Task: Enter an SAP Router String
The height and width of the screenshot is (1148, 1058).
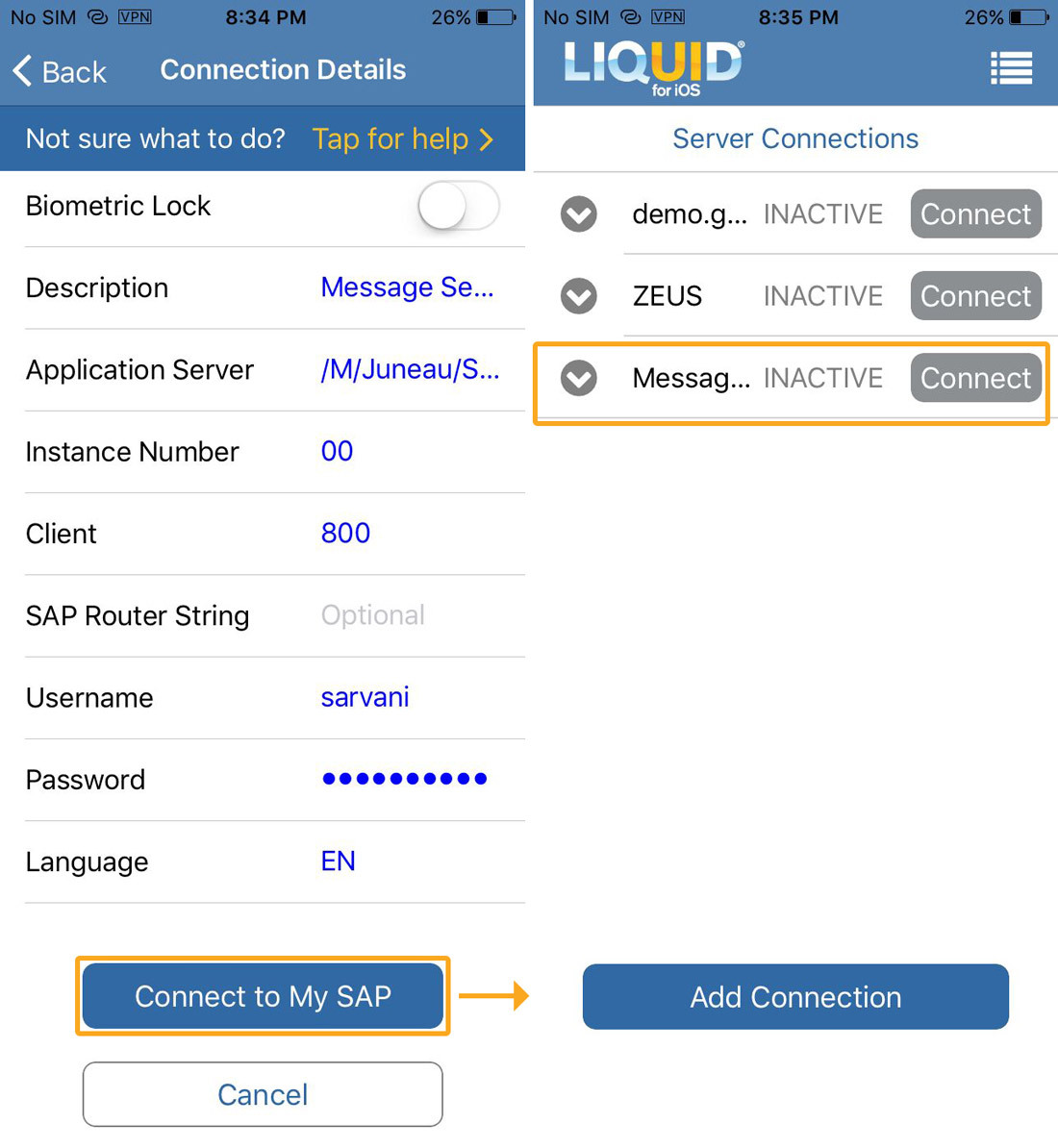Action: [373, 615]
